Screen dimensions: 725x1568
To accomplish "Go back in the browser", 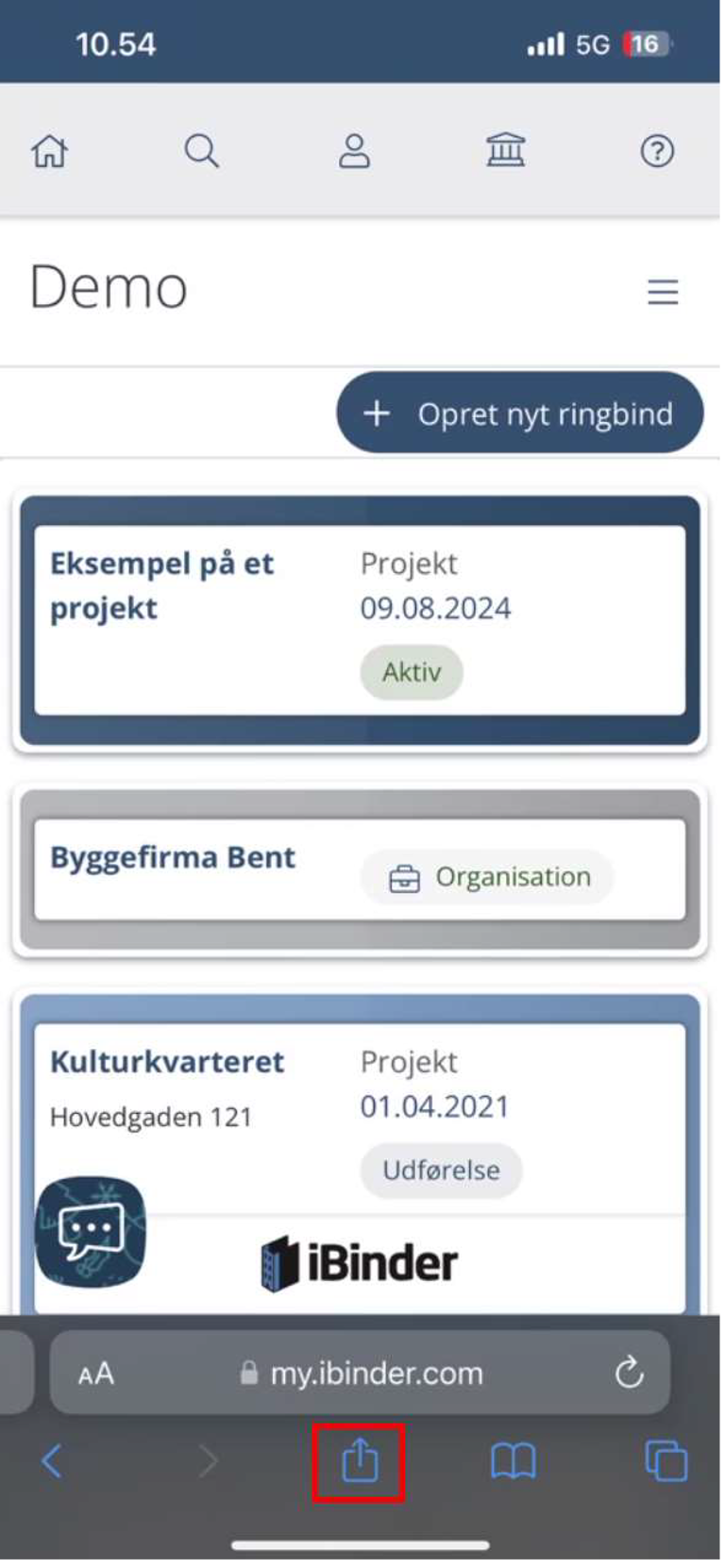I will coord(52,1461).
